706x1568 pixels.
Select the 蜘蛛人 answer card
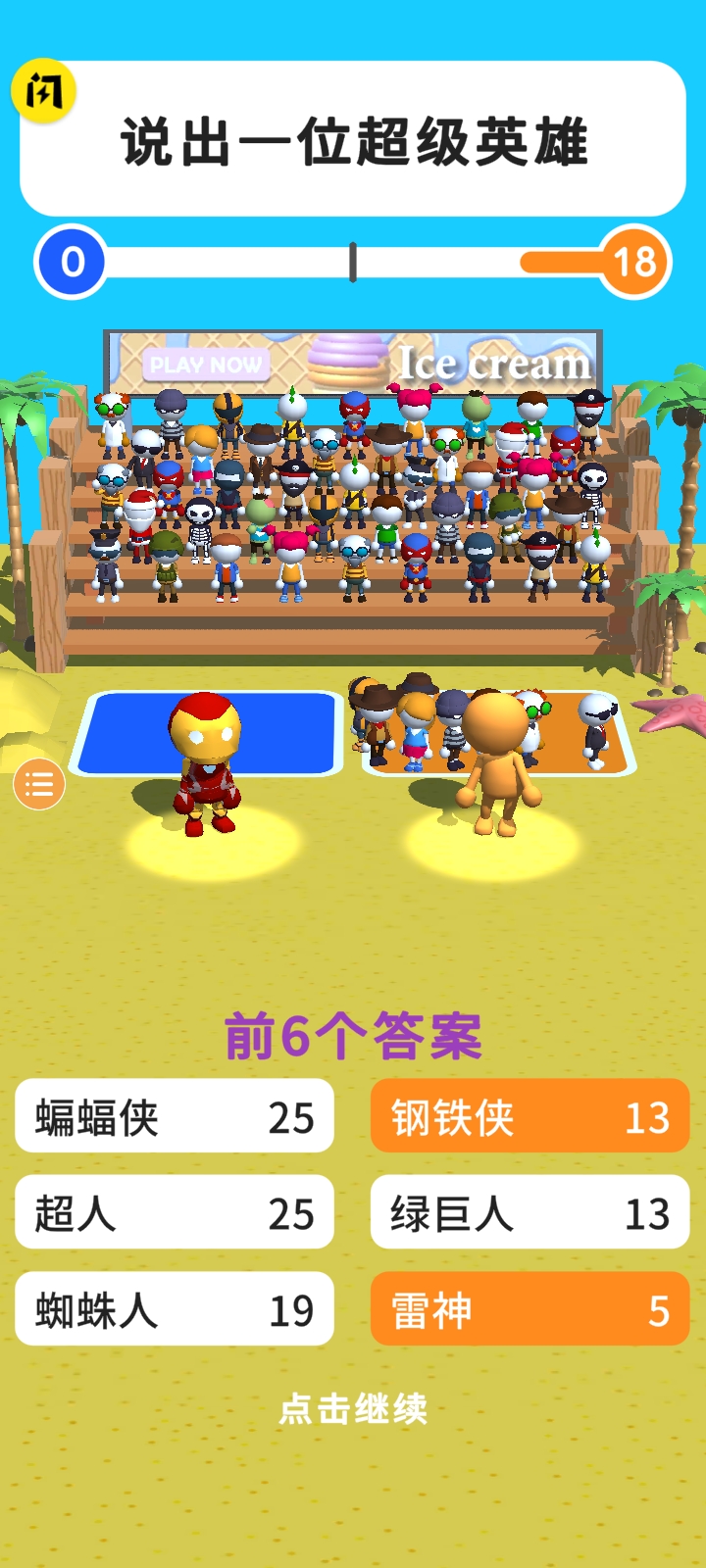175,1308
